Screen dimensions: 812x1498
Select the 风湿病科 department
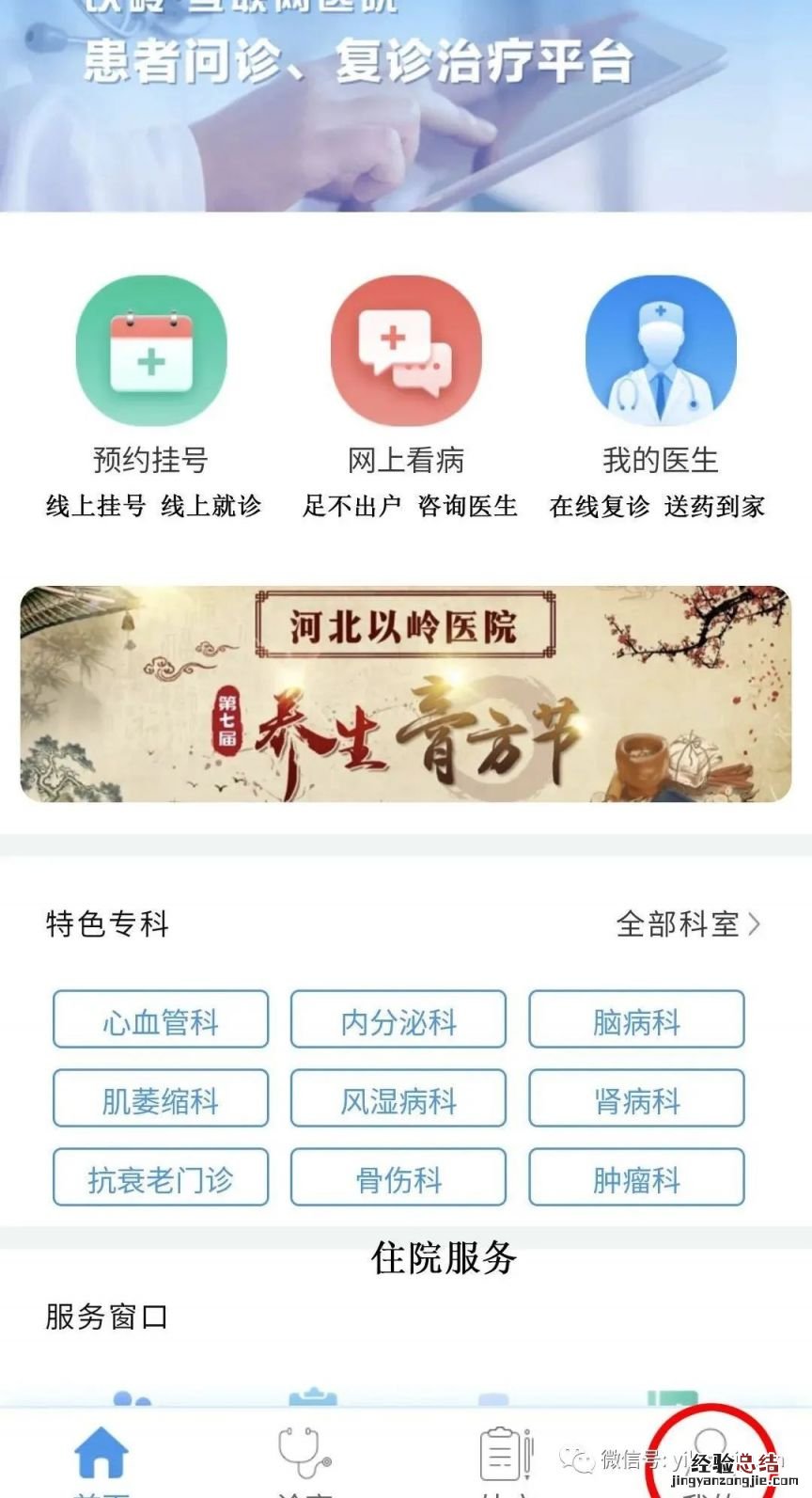click(x=398, y=1099)
